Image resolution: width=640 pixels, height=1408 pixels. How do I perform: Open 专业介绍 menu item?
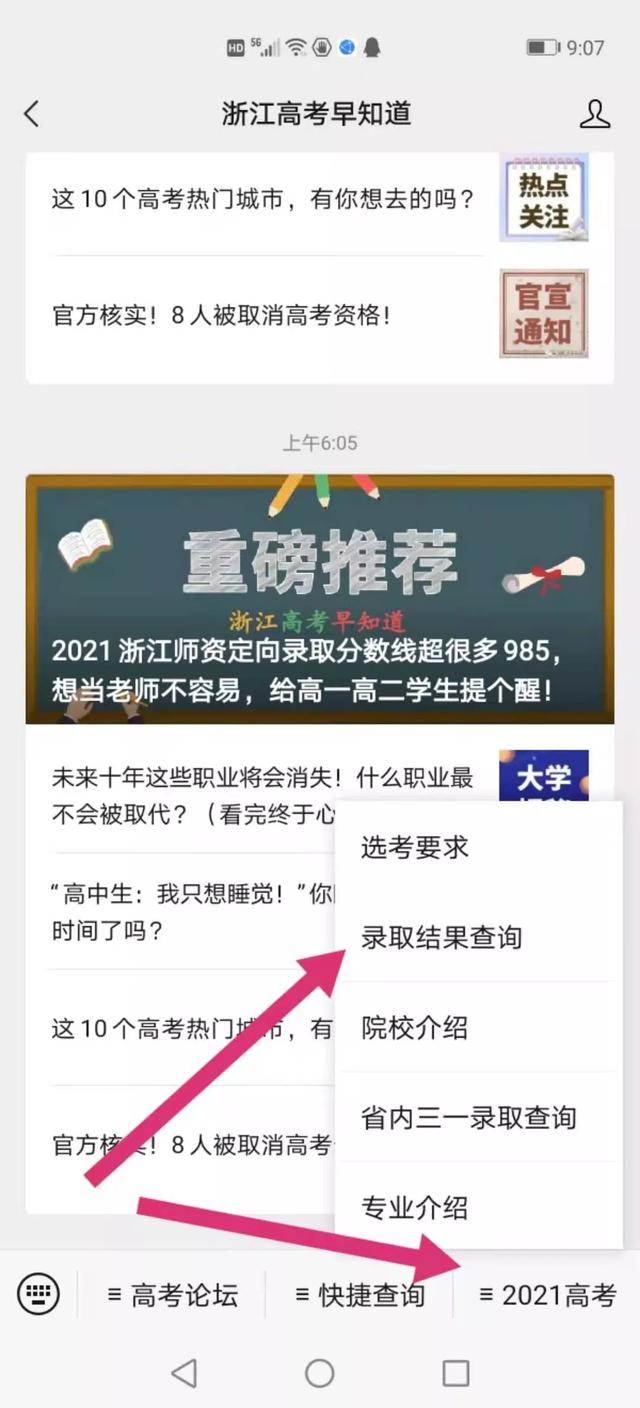pos(415,1207)
